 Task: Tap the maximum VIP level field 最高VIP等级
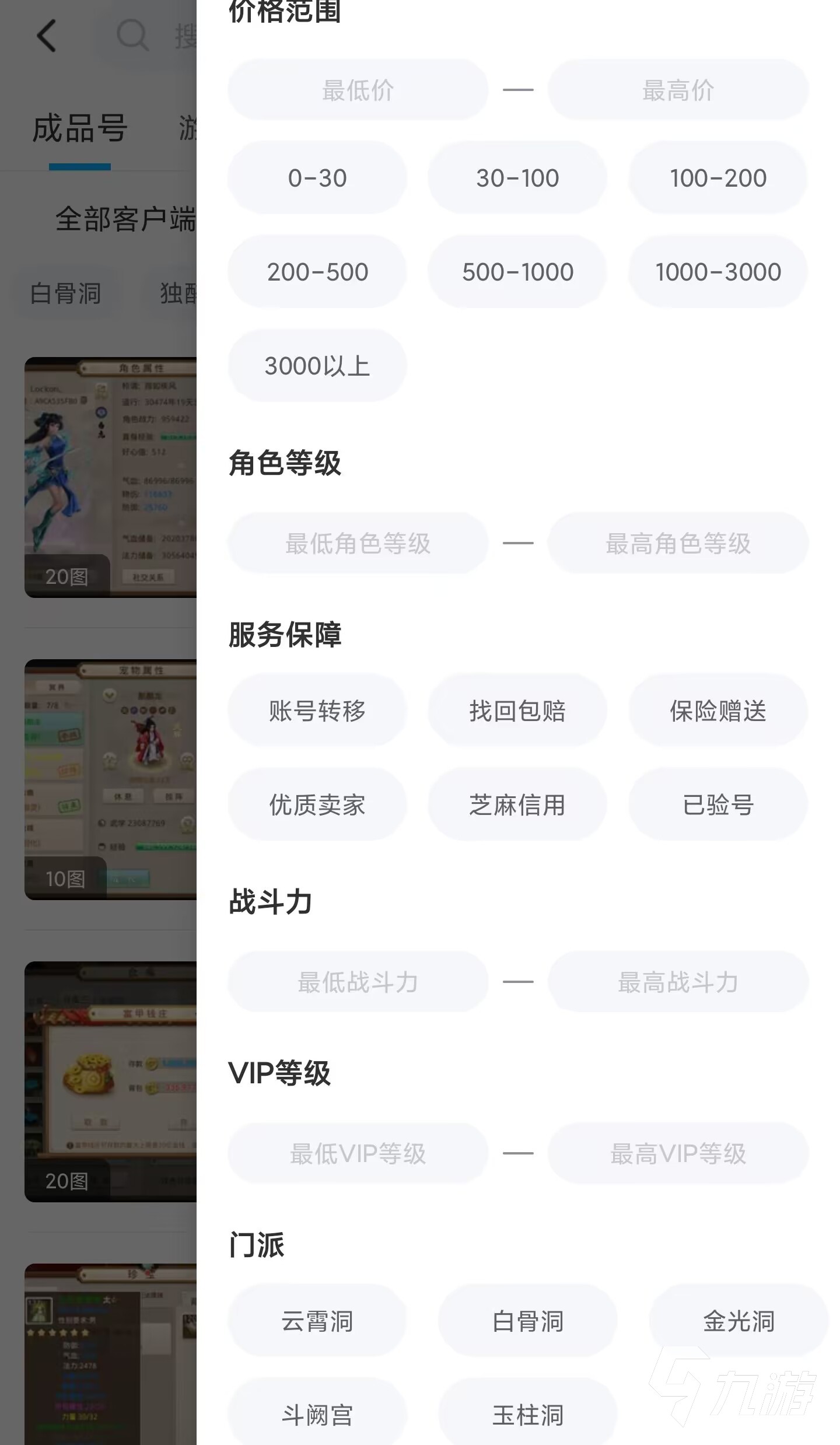pyautogui.click(x=678, y=1153)
